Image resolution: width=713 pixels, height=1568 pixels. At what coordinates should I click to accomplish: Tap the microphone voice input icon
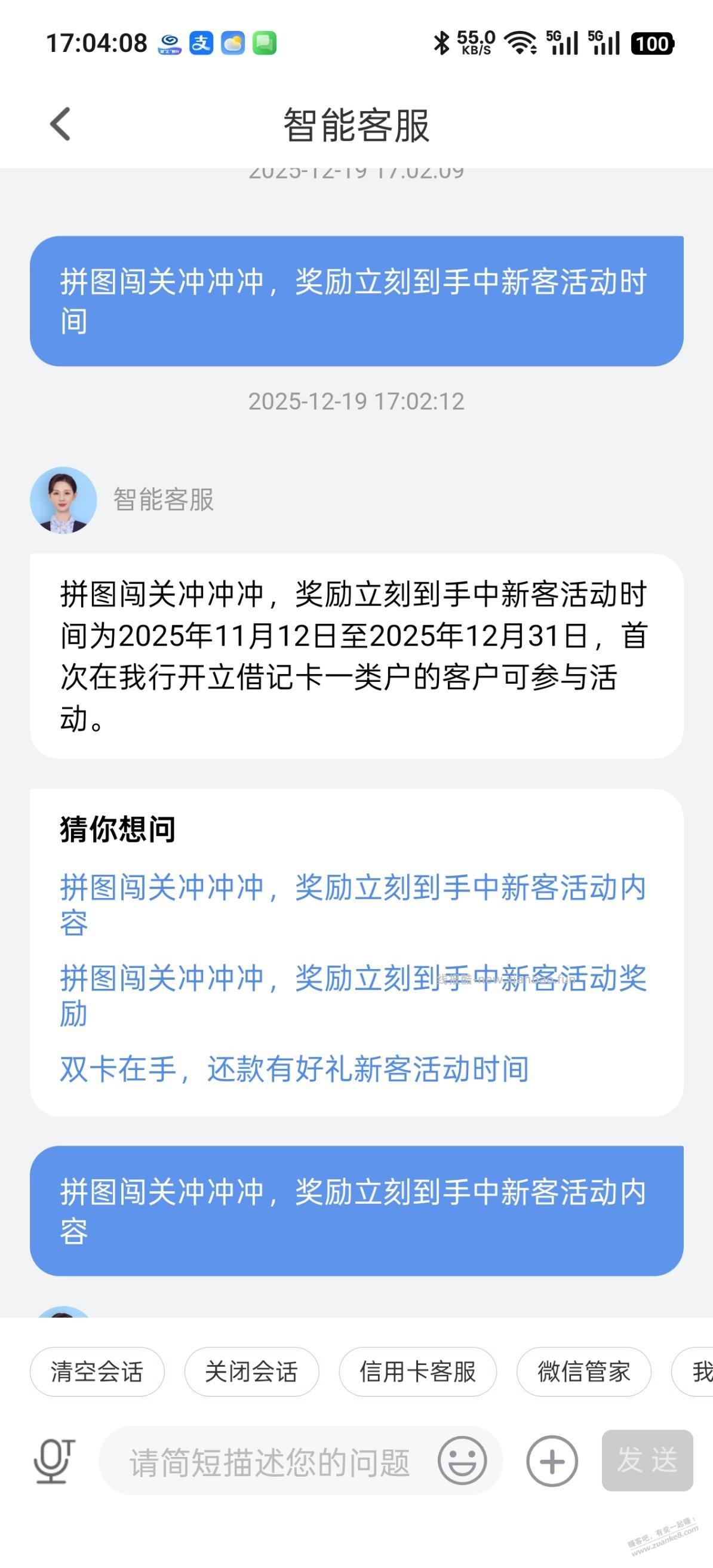point(52,1464)
